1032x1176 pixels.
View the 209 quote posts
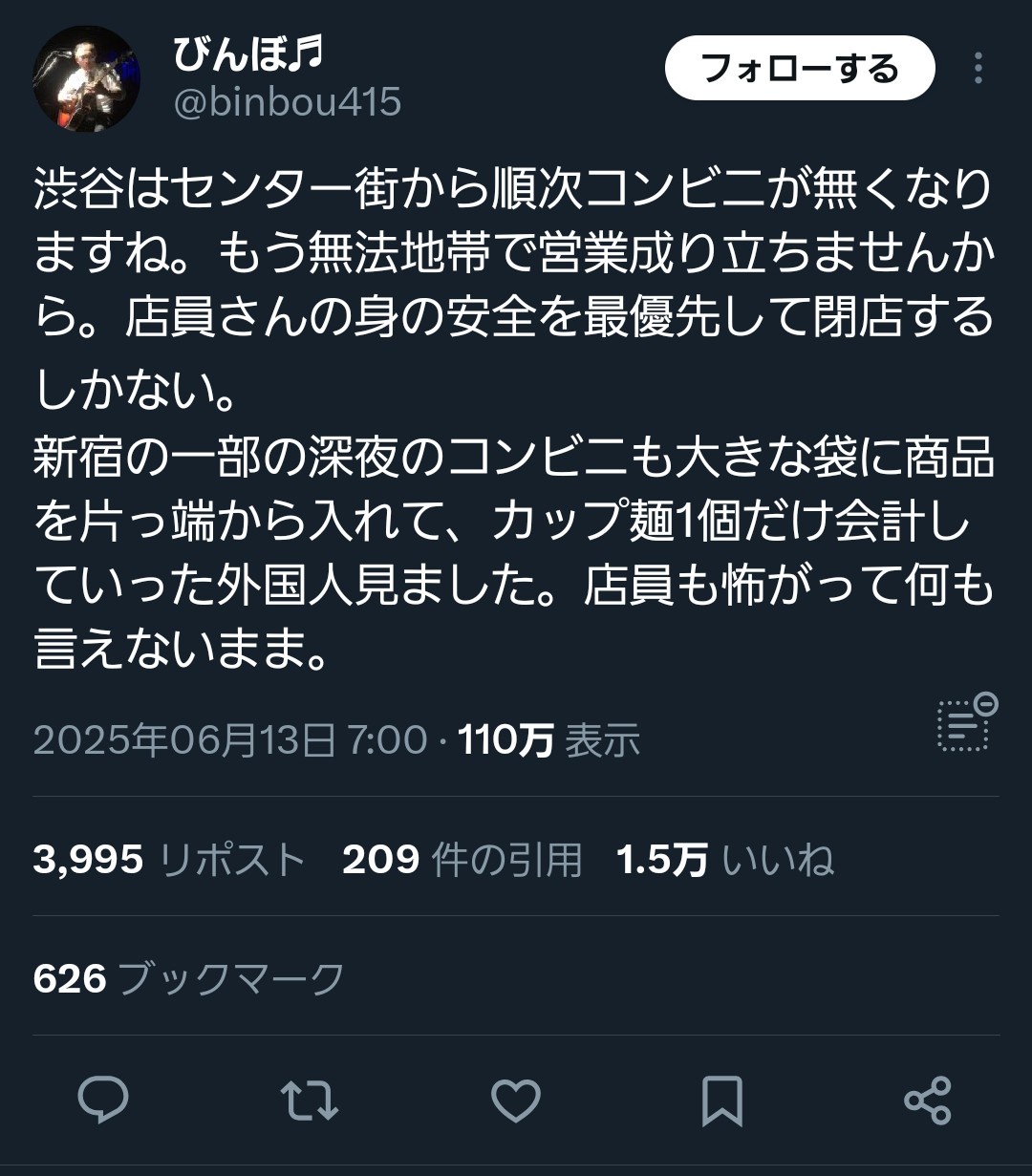pyautogui.click(x=462, y=860)
